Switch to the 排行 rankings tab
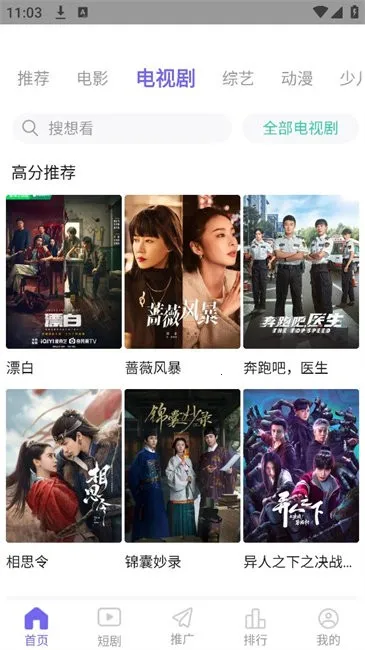The width and height of the screenshot is (365, 650). 255,626
